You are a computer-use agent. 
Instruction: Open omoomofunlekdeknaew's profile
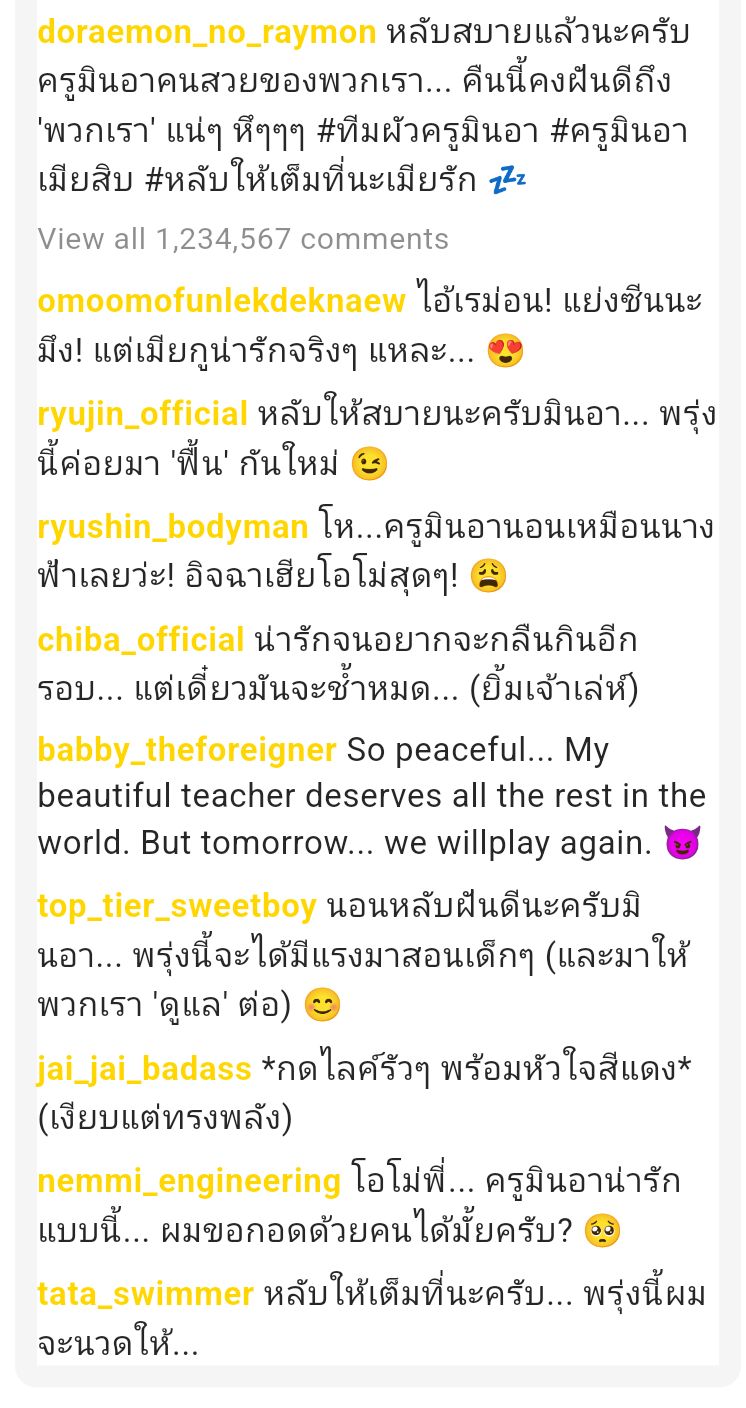(222, 301)
